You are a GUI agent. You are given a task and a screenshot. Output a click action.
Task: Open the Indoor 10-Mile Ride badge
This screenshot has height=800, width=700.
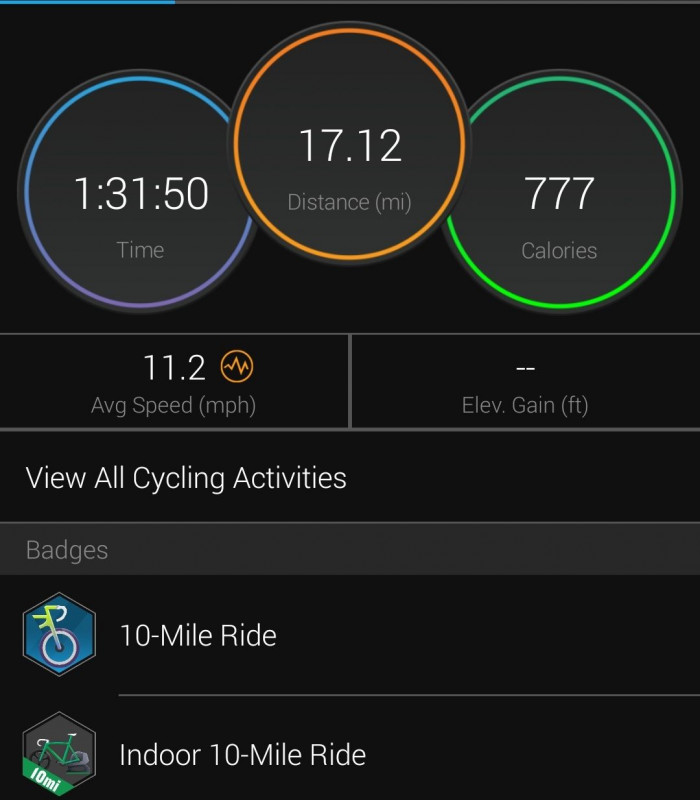click(x=242, y=754)
